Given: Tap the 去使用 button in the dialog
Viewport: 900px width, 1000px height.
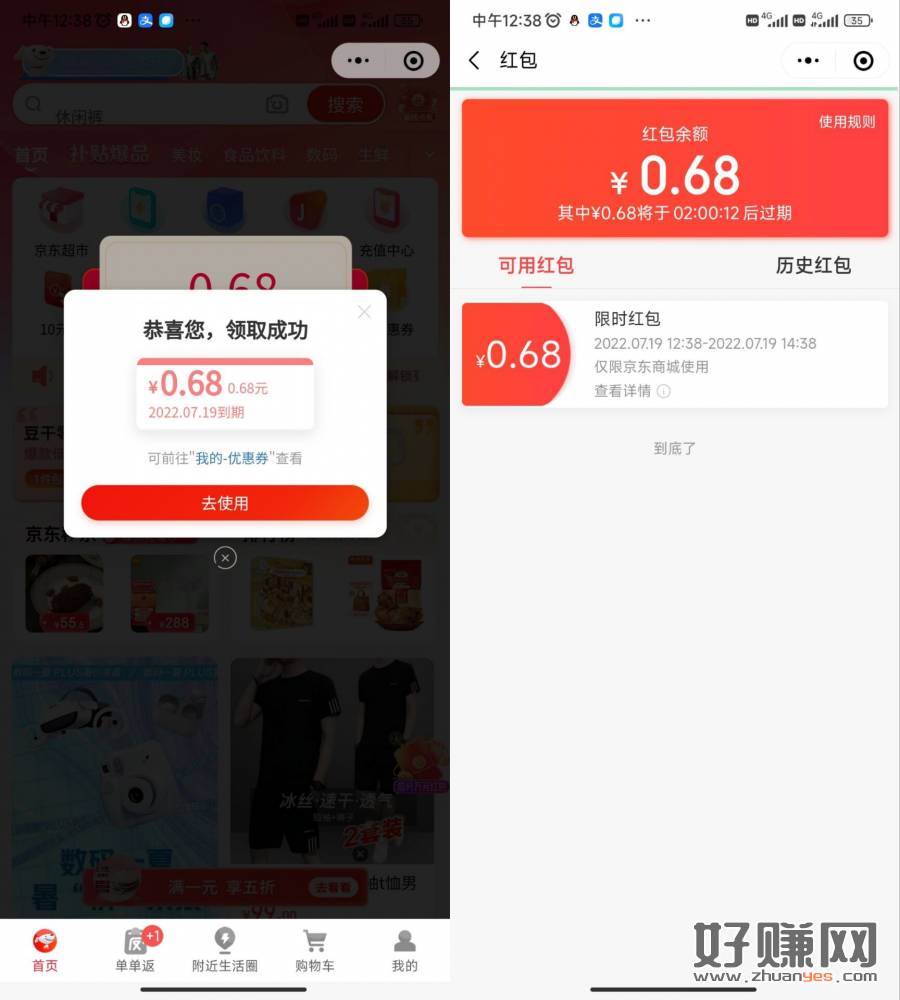Looking at the screenshot, I should click(x=225, y=503).
